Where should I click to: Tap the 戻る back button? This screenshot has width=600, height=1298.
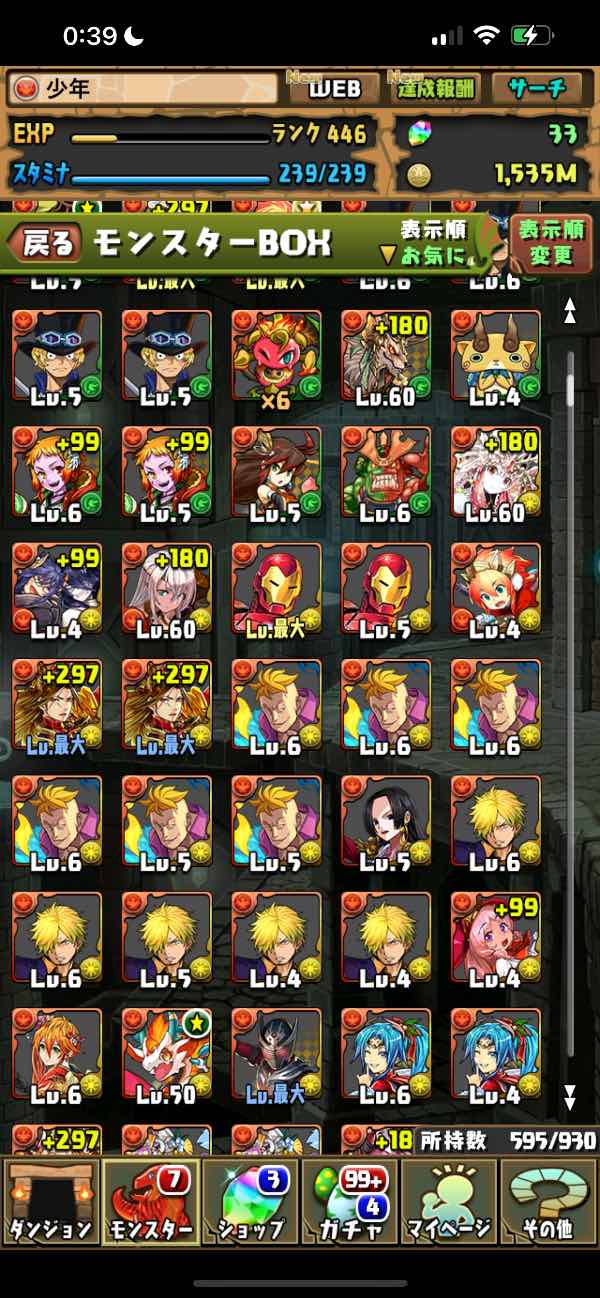coord(43,242)
